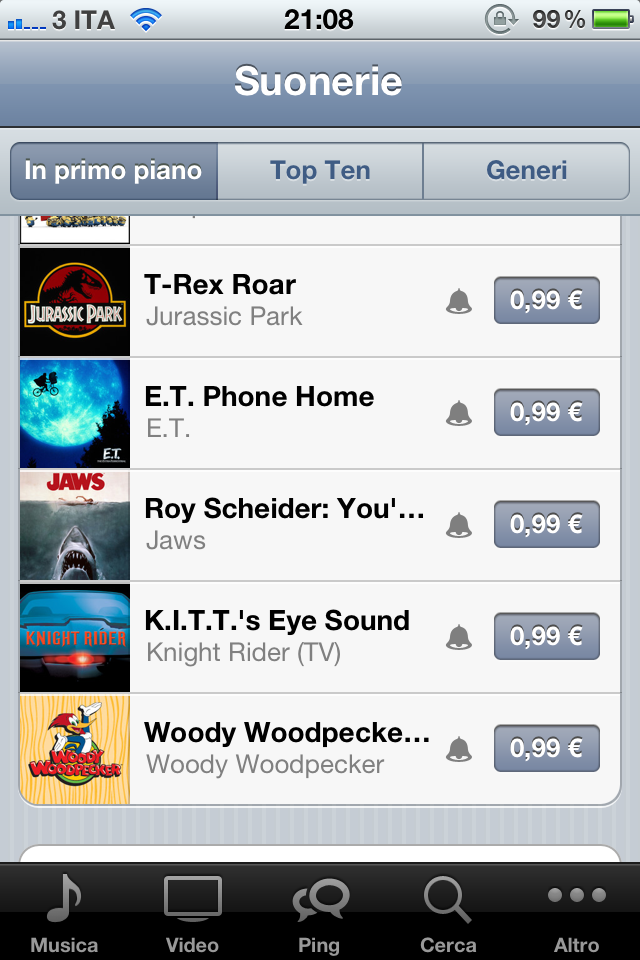640x960 pixels.
Task: Open the Cerca search tab
Action: point(447,914)
